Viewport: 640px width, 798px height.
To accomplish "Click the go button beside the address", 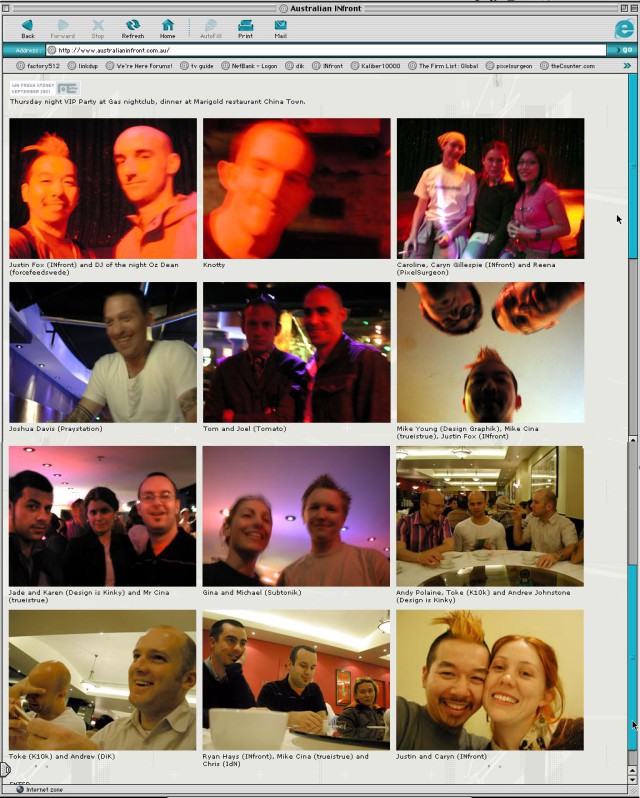I will click(625, 50).
